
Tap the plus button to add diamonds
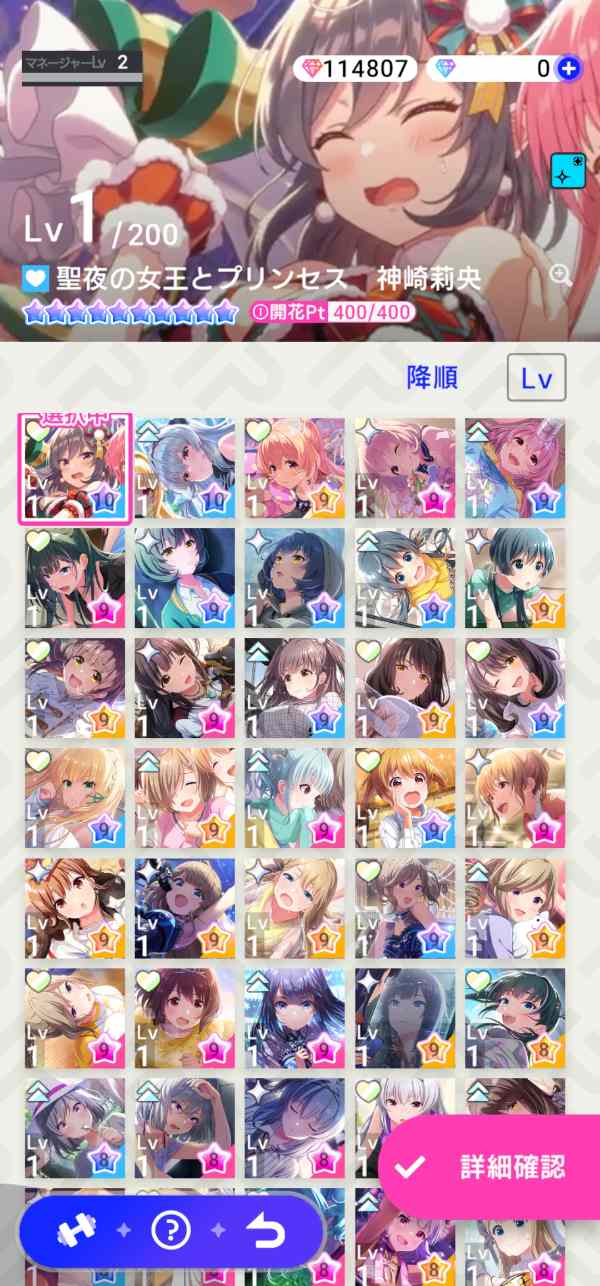coord(569,68)
